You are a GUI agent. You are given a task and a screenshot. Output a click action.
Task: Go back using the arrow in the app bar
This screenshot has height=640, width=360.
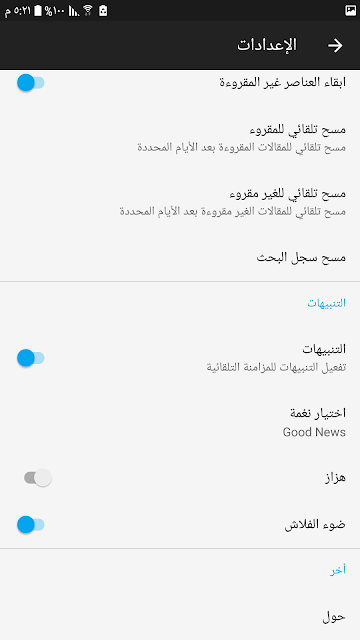click(x=335, y=45)
